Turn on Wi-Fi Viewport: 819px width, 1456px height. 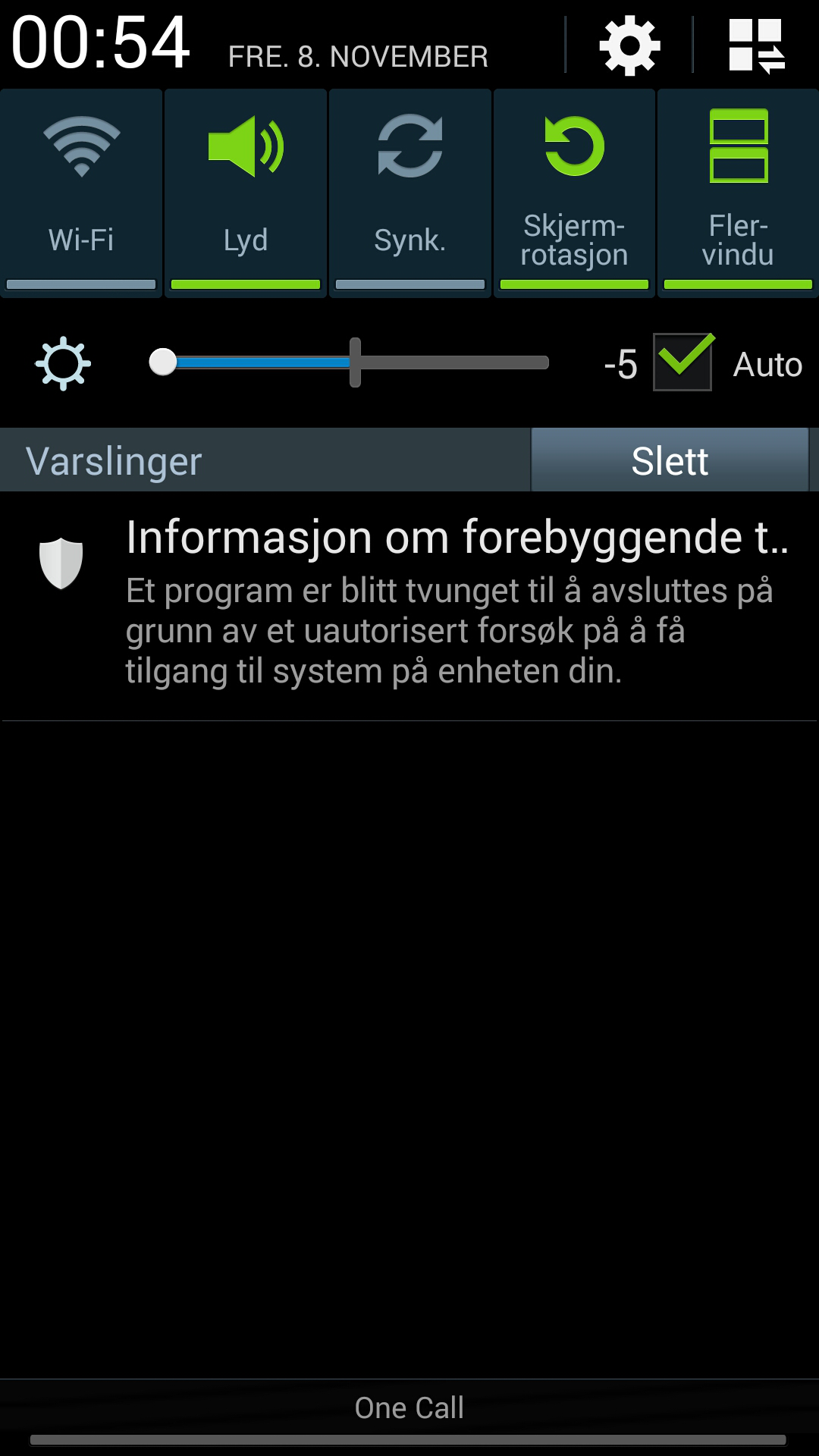pos(81,193)
